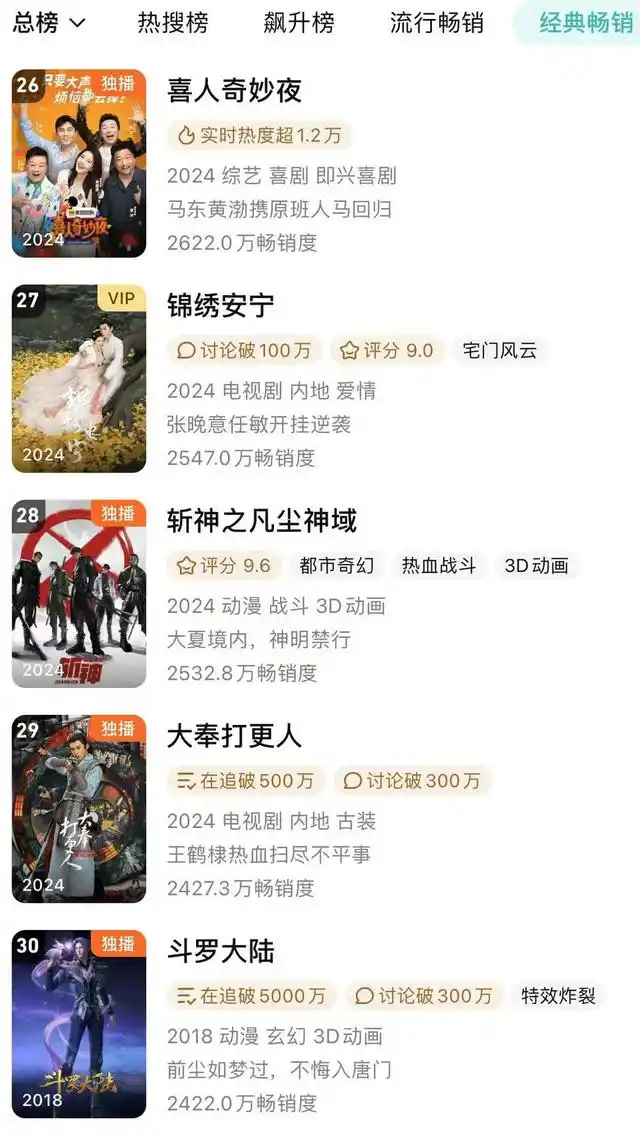The height and width of the screenshot is (1138, 640).
Task: Tap the 都市奇幻 tag chip
Action: [337, 565]
